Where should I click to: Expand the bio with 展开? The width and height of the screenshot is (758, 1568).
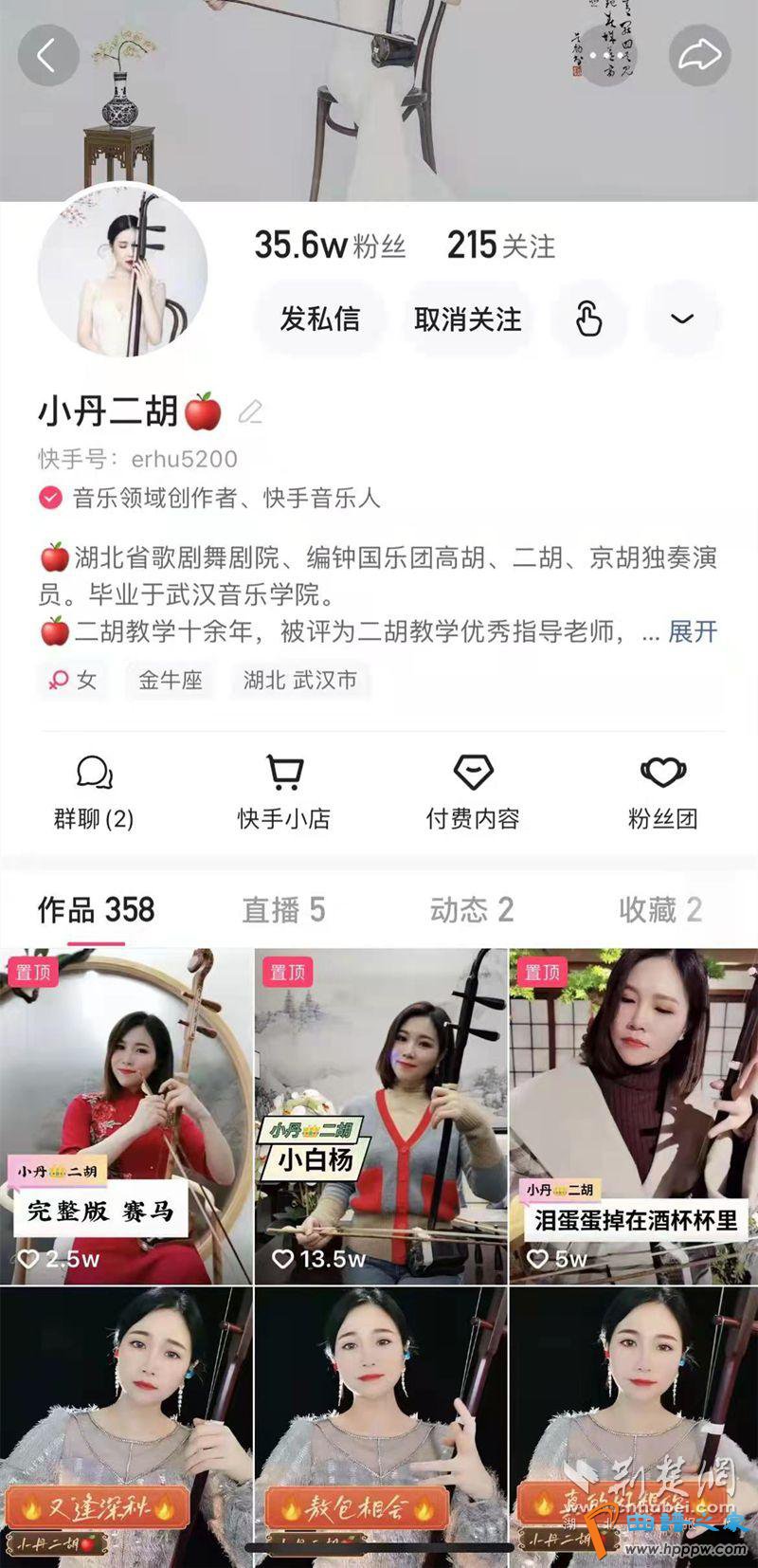click(x=693, y=631)
